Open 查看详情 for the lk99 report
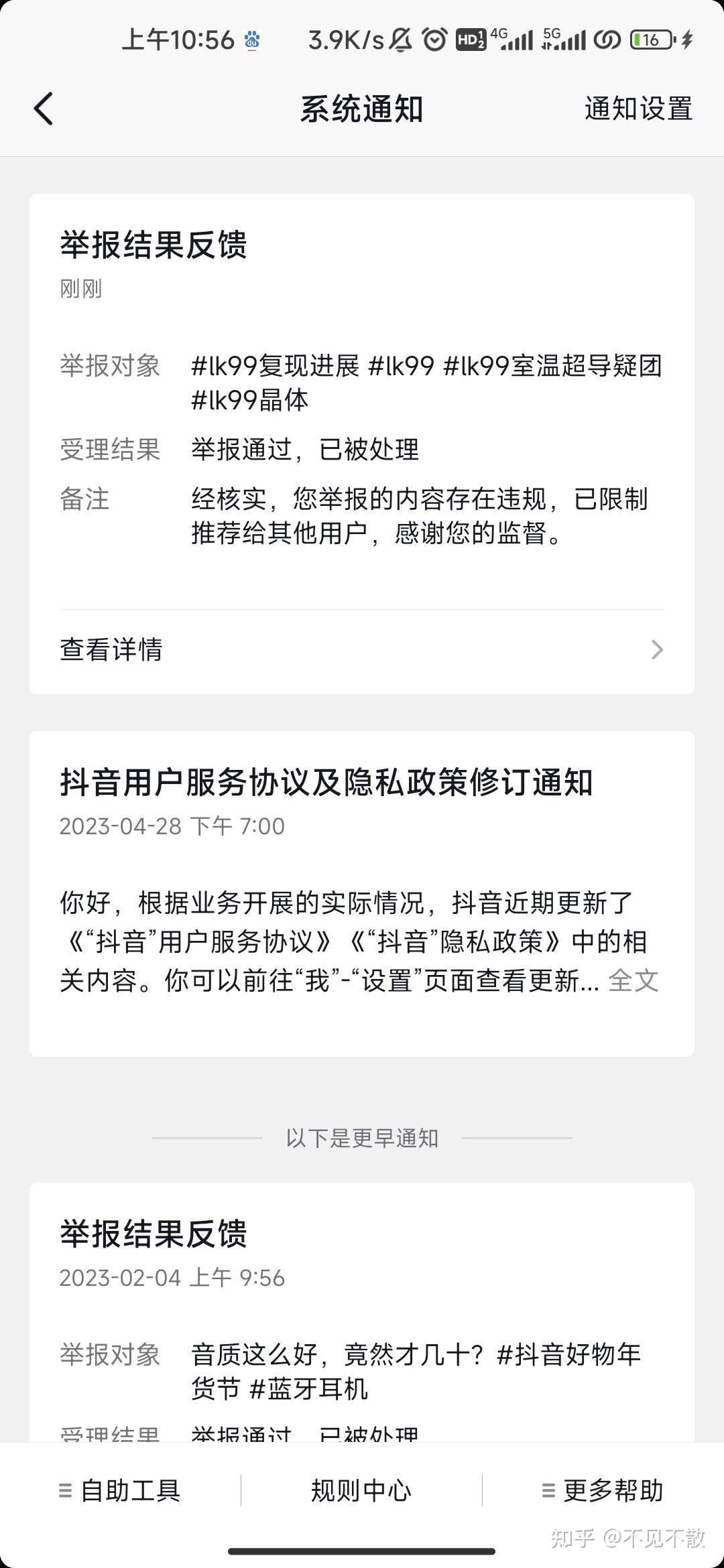 point(361,649)
